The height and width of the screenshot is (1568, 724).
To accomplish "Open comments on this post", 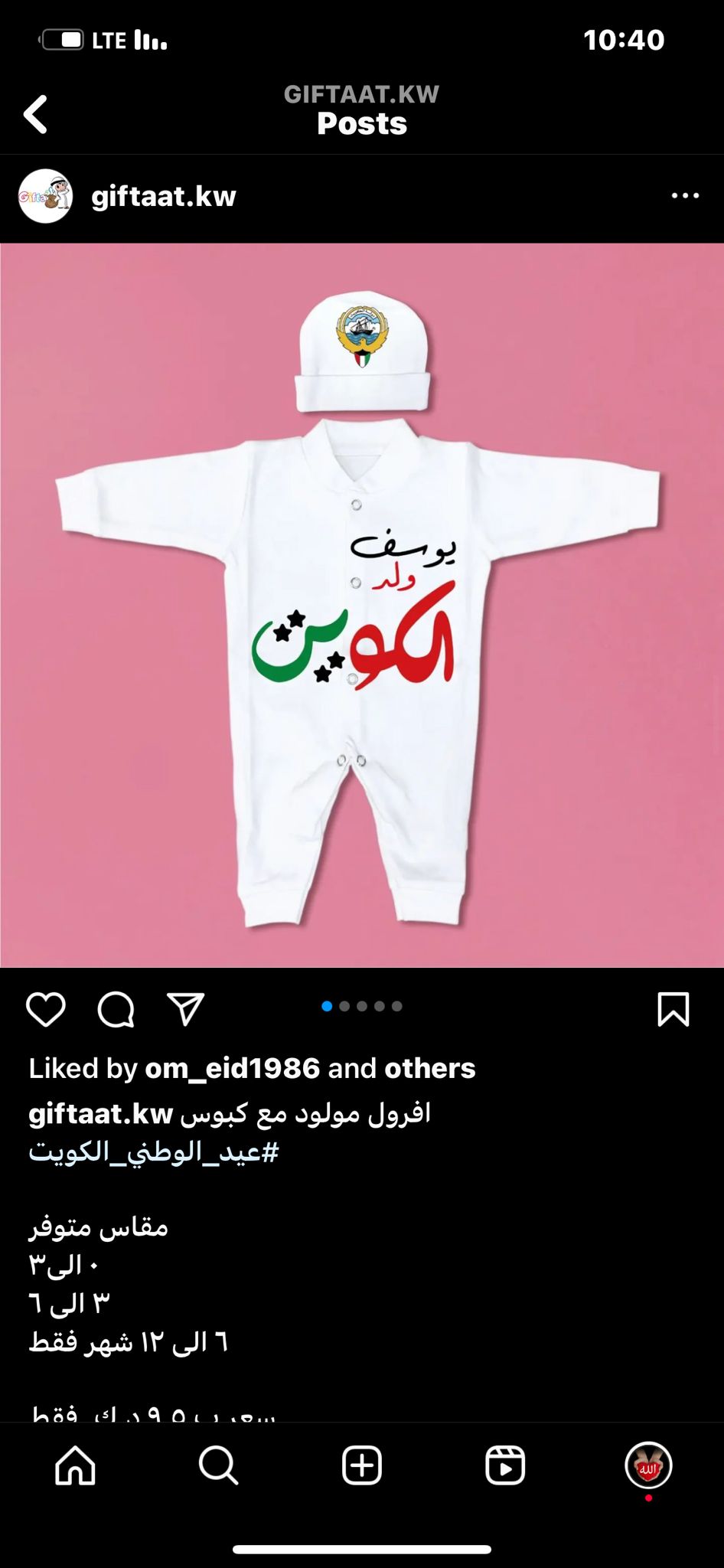I will point(116,1009).
